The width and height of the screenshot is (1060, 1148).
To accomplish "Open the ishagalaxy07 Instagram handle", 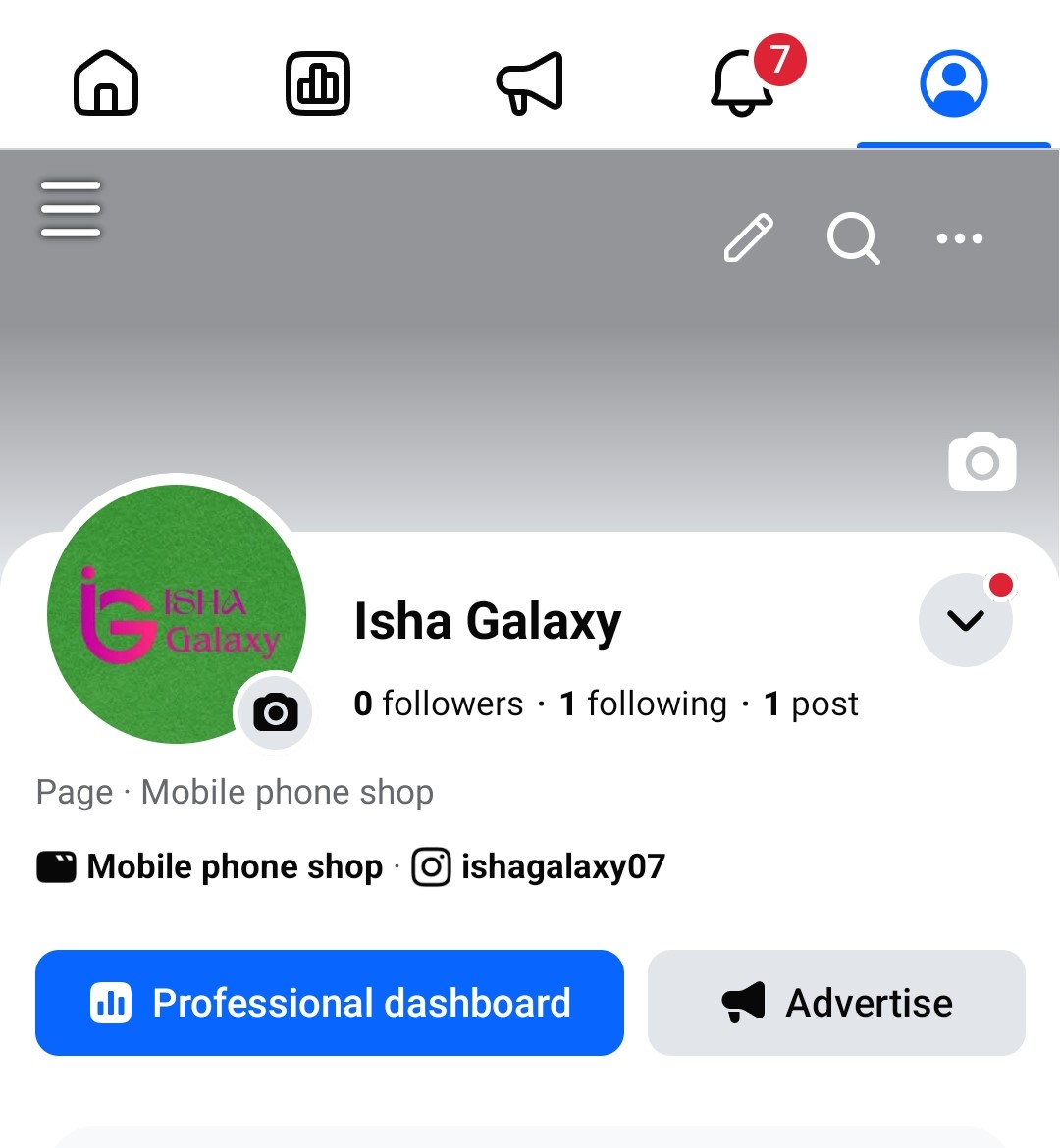I will [x=562, y=866].
